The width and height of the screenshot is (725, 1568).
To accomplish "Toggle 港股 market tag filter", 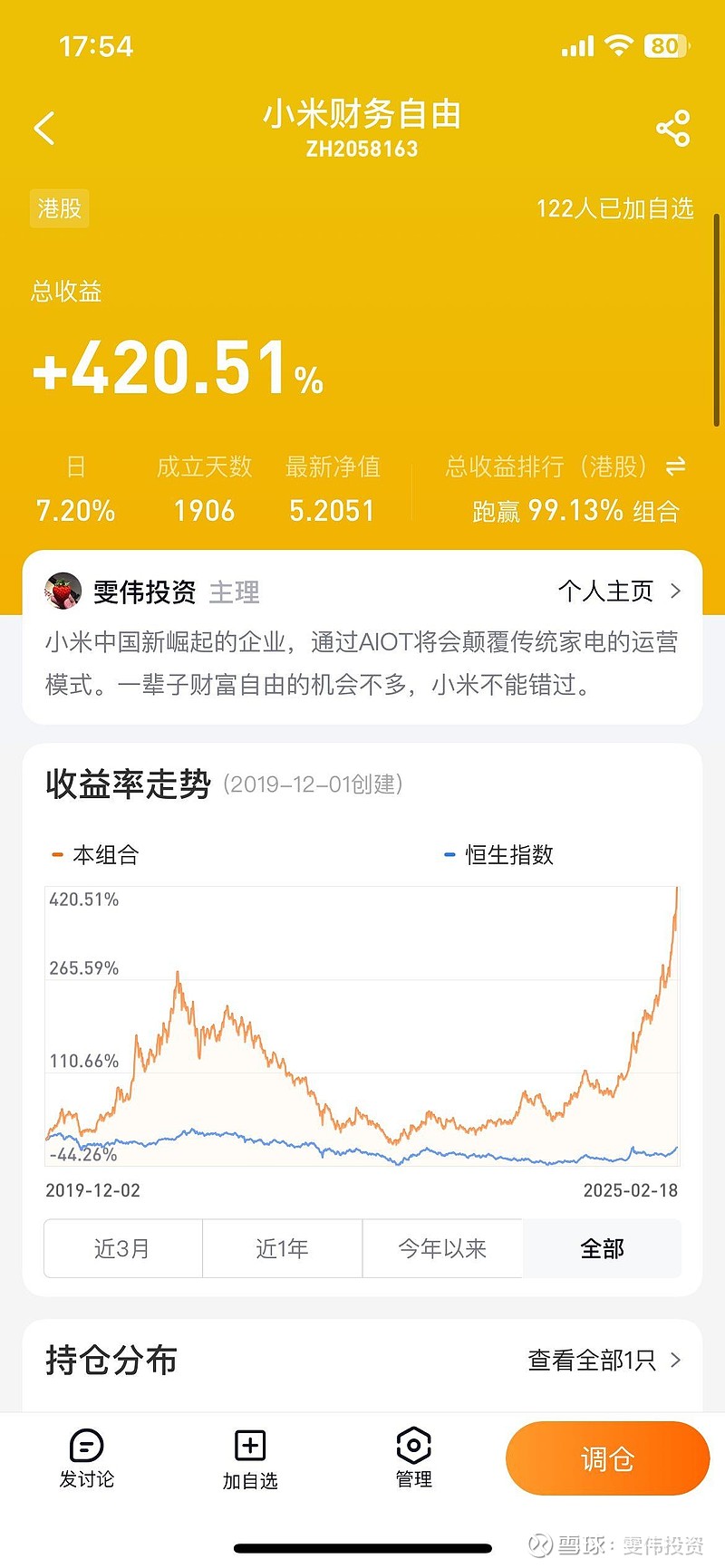I will (59, 208).
